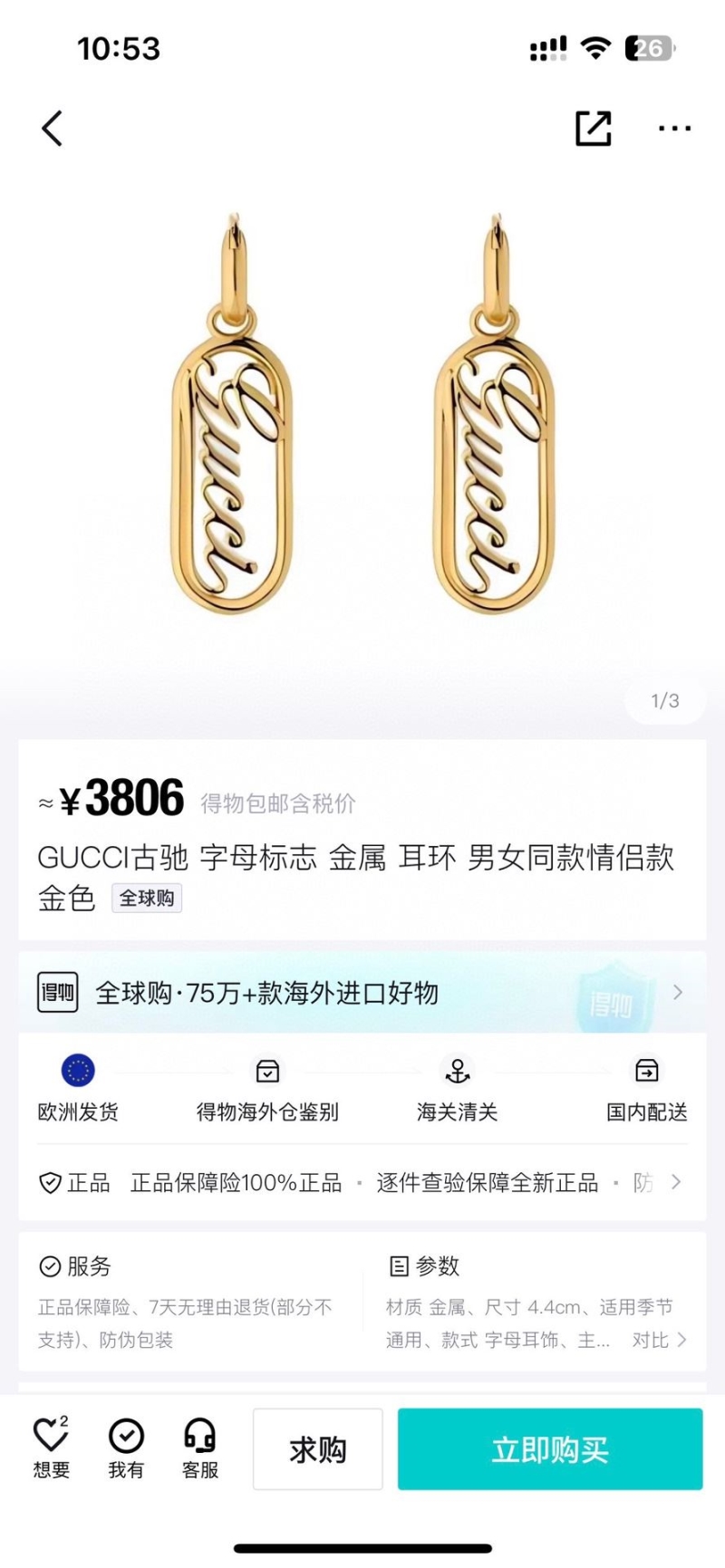Tap the 求购 button
The image size is (725, 1568).
pos(317,1449)
